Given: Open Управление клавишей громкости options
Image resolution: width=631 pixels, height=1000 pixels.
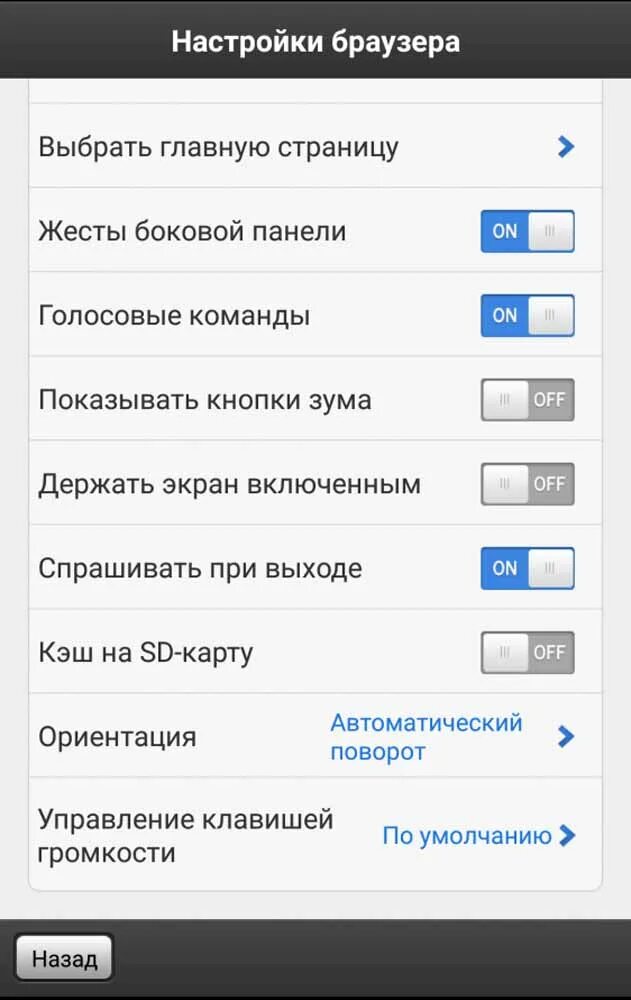Looking at the screenshot, I should [315, 836].
